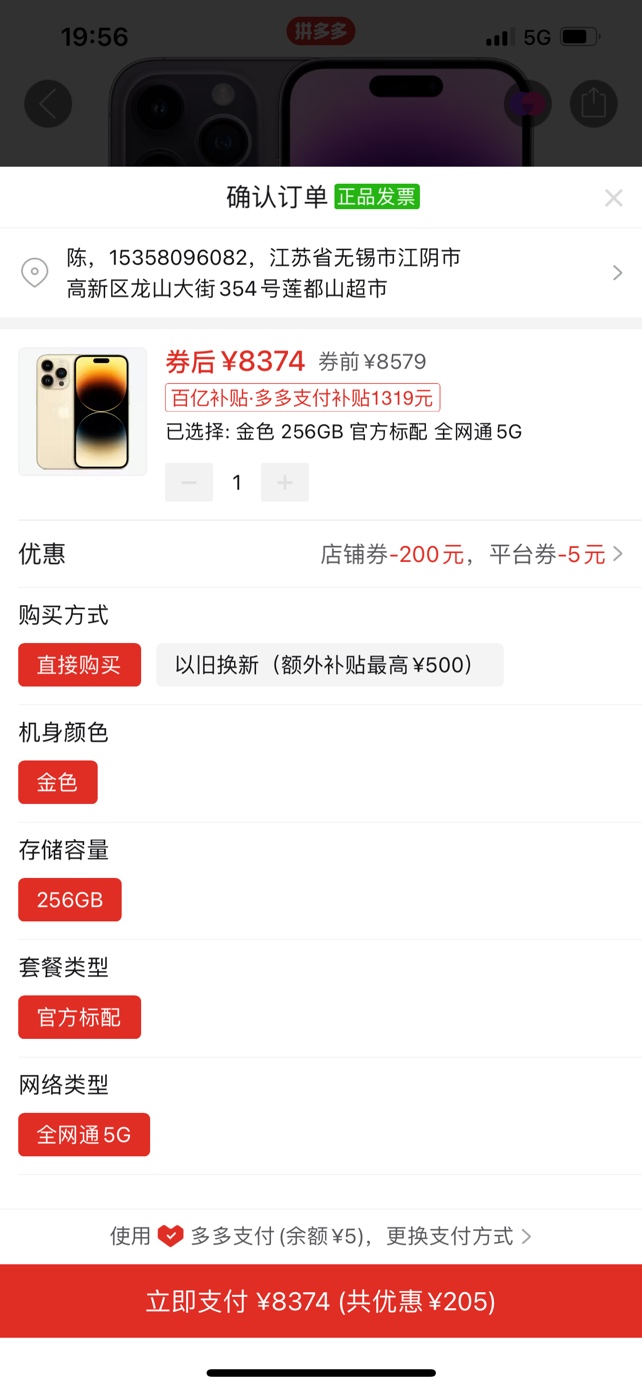Increase quantity with the plus button
642x1389 pixels.
[x=285, y=483]
